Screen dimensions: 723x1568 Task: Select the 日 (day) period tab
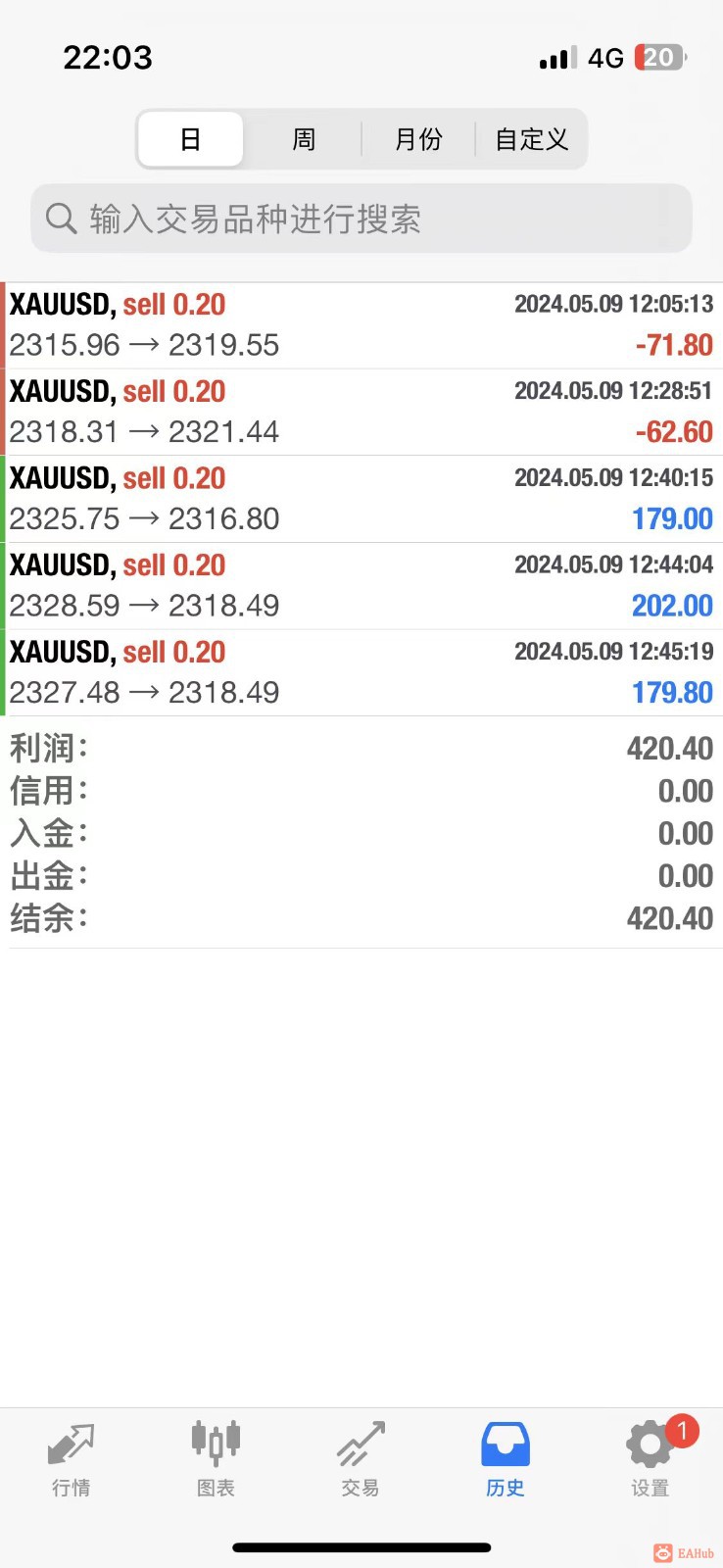click(191, 139)
